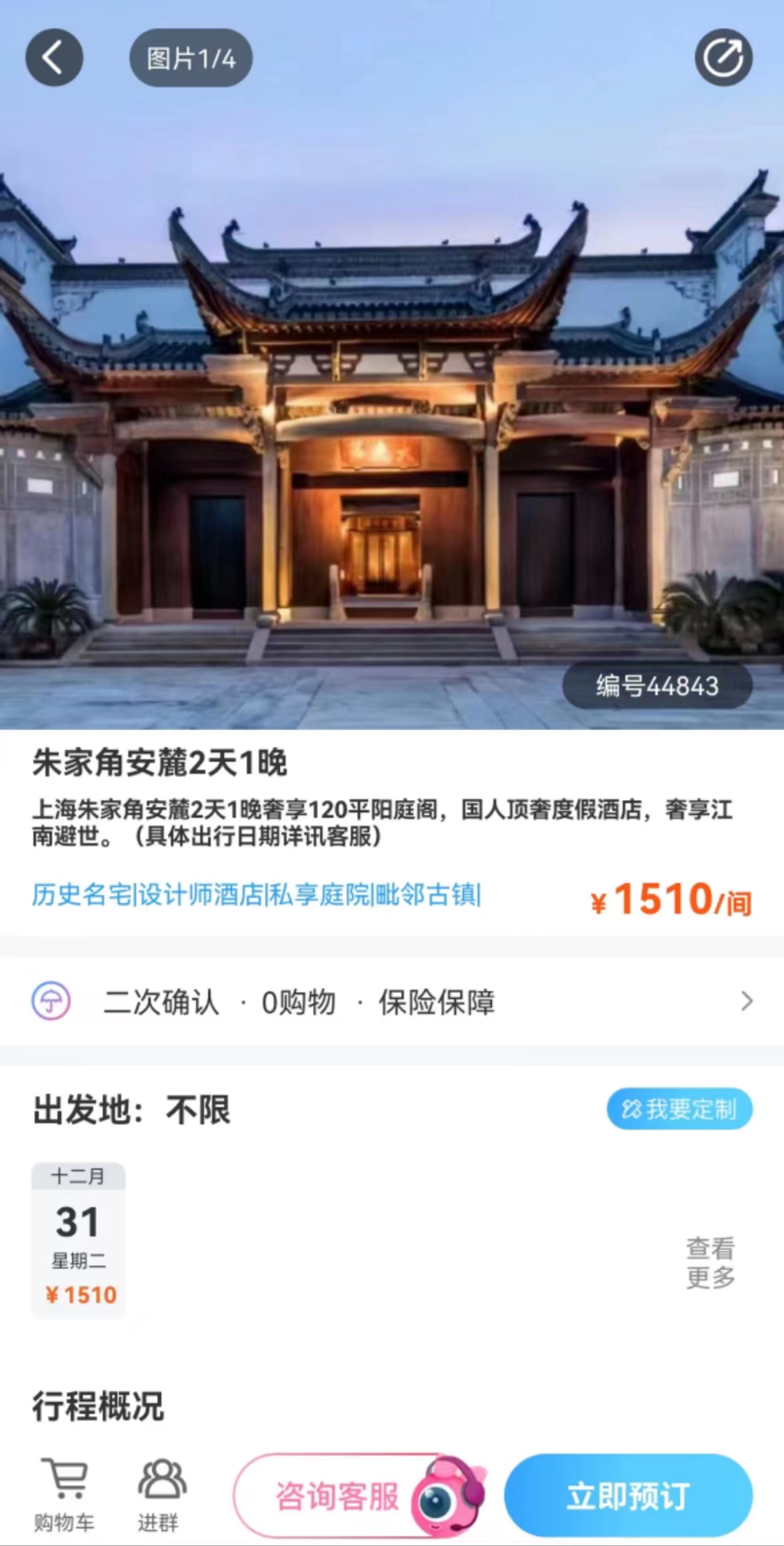This screenshot has height=1546, width=784.
Task: Open the 二次确认·0购物·保险保障 details row
Action: 392,1001
